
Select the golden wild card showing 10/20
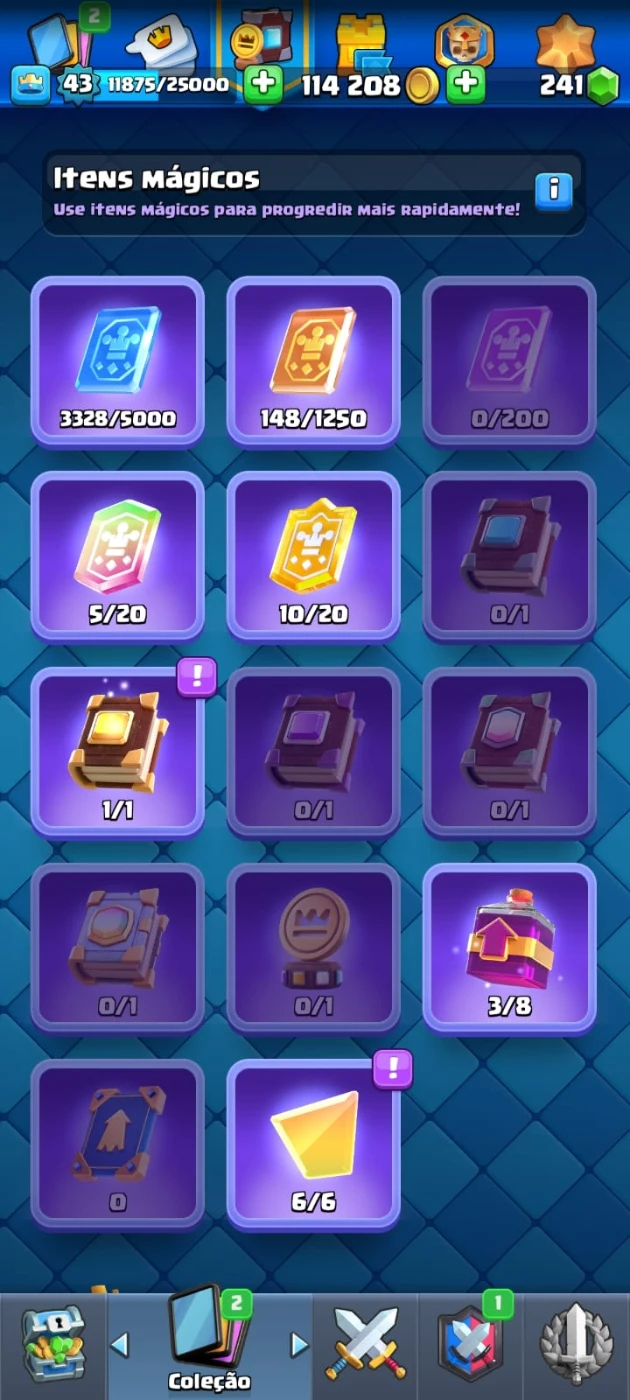313,555
